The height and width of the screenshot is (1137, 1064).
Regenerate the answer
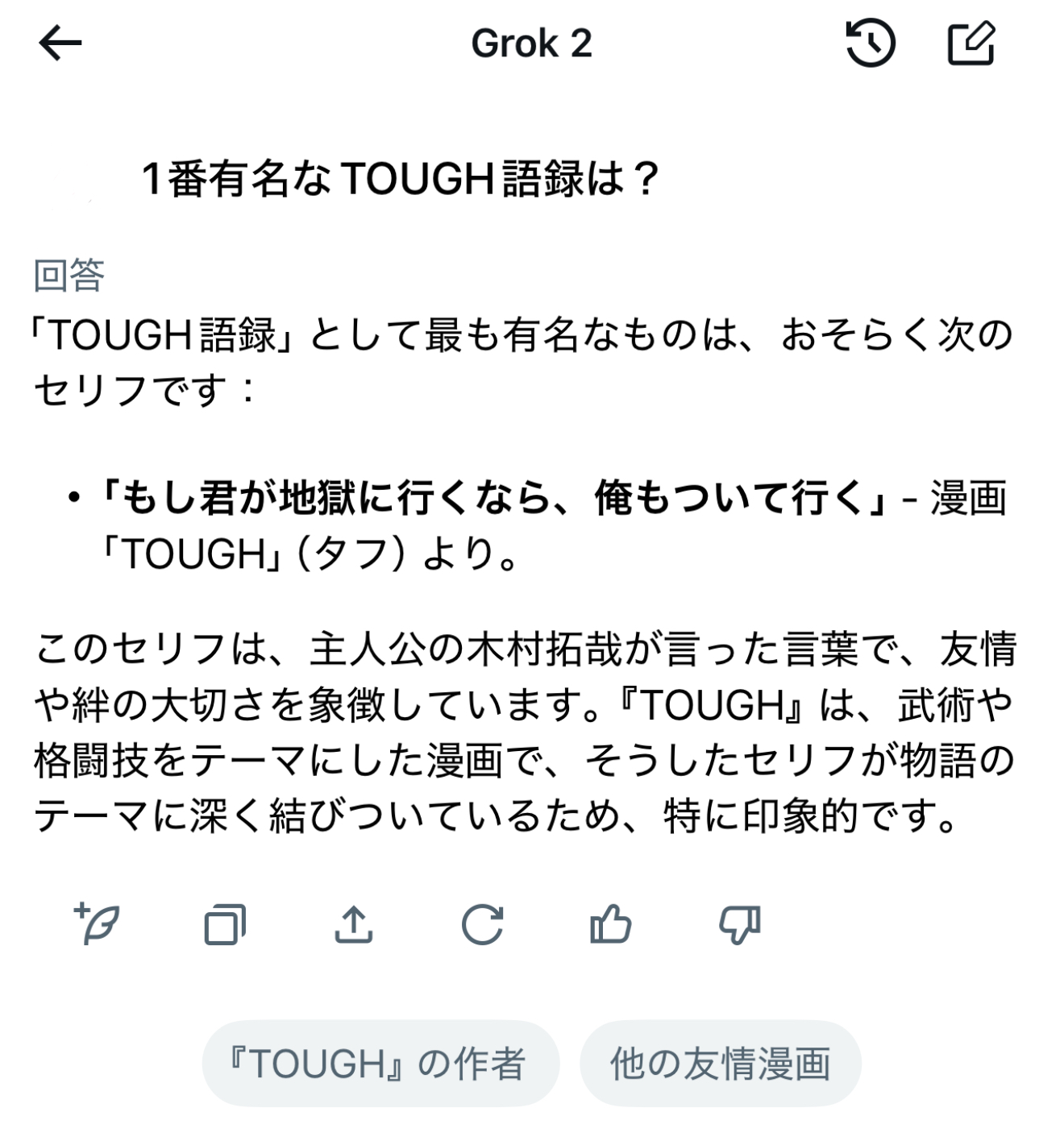[482, 924]
